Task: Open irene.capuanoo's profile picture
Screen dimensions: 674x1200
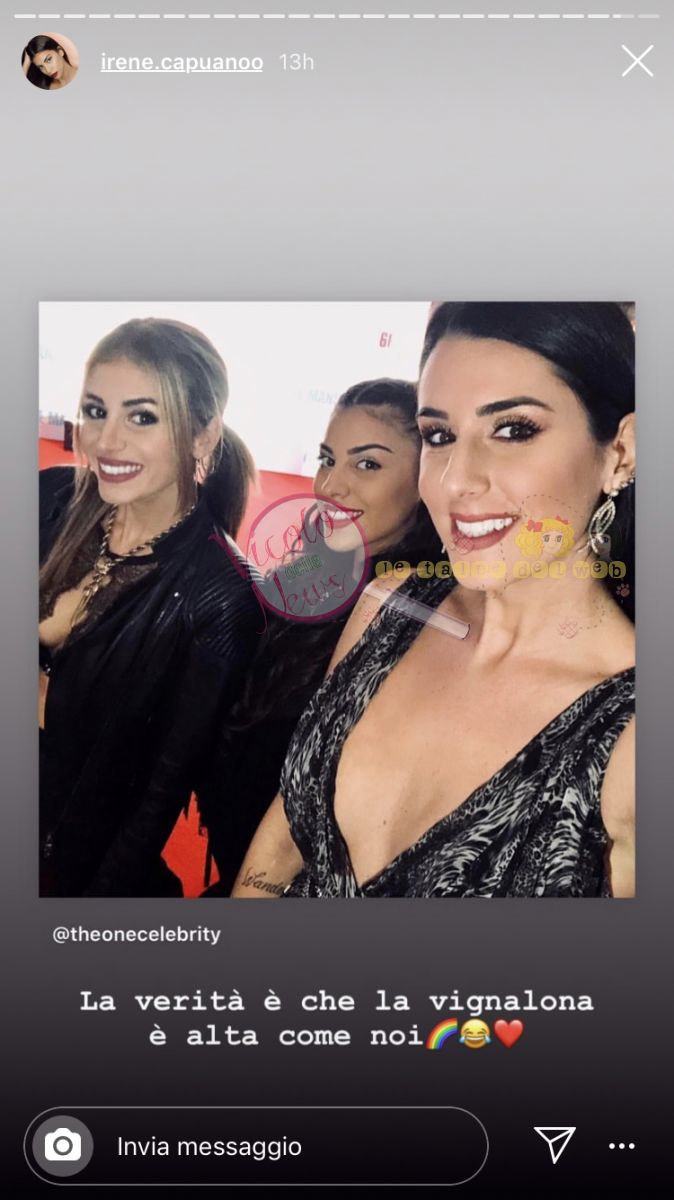Action: (x=50, y=62)
